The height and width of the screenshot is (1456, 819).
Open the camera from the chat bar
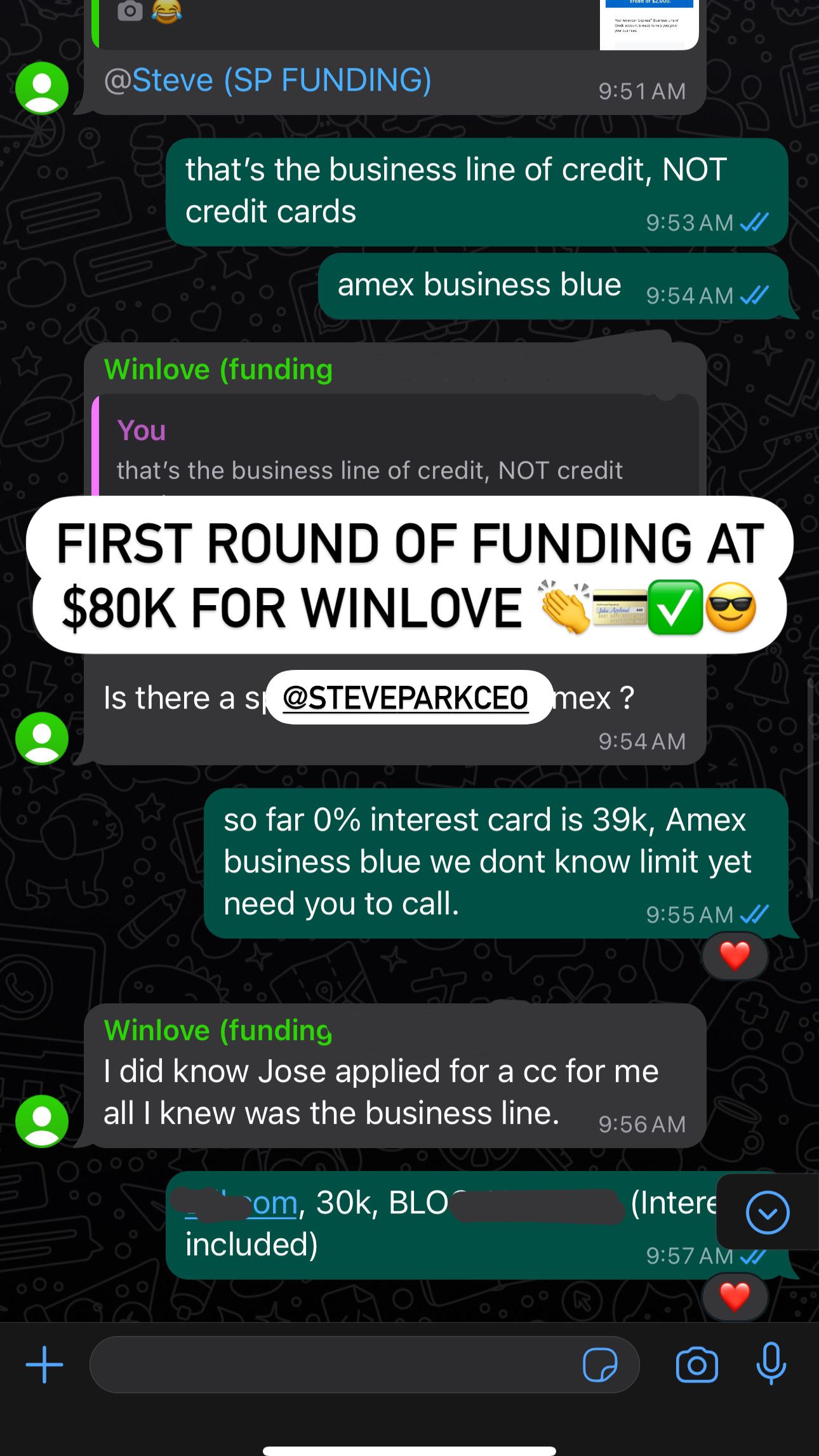click(x=696, y=1364)
